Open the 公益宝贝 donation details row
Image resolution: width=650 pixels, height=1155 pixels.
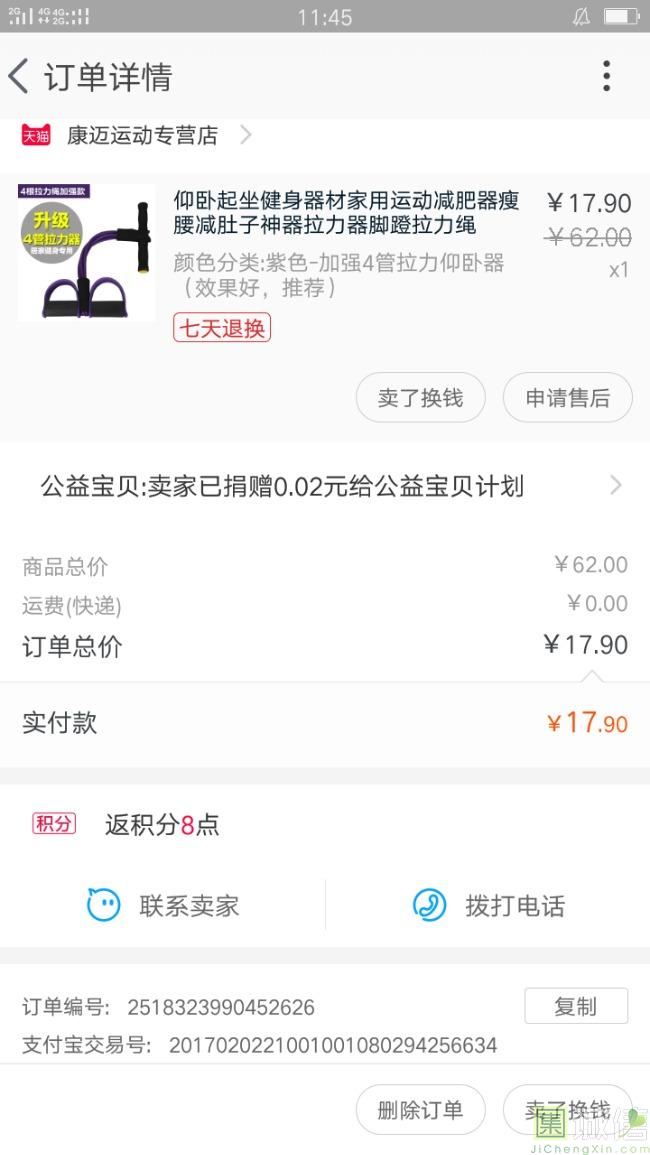tap(325, 487)
